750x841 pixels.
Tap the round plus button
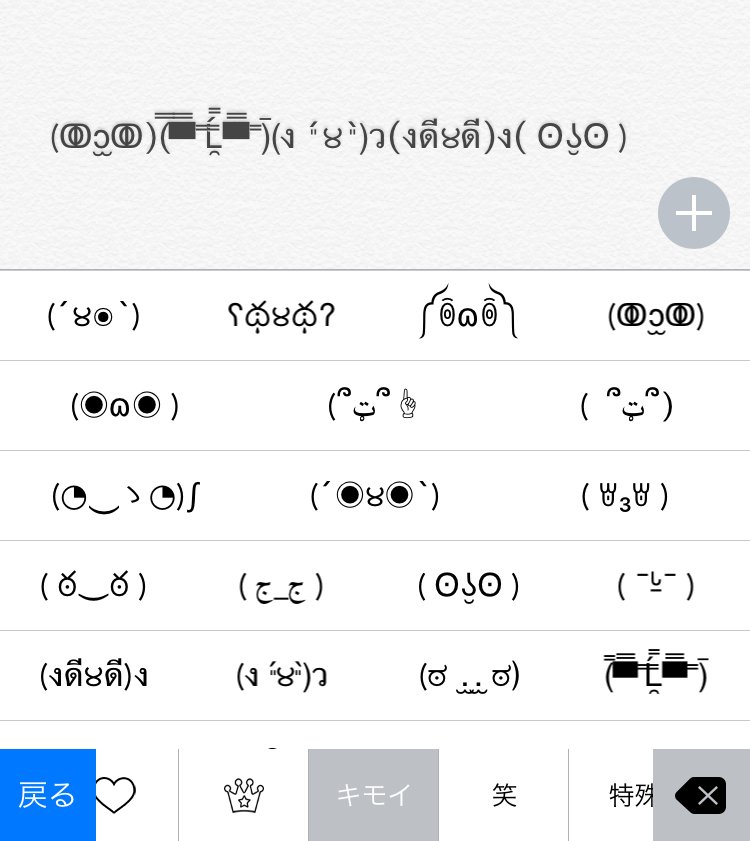tap(694, 213)
